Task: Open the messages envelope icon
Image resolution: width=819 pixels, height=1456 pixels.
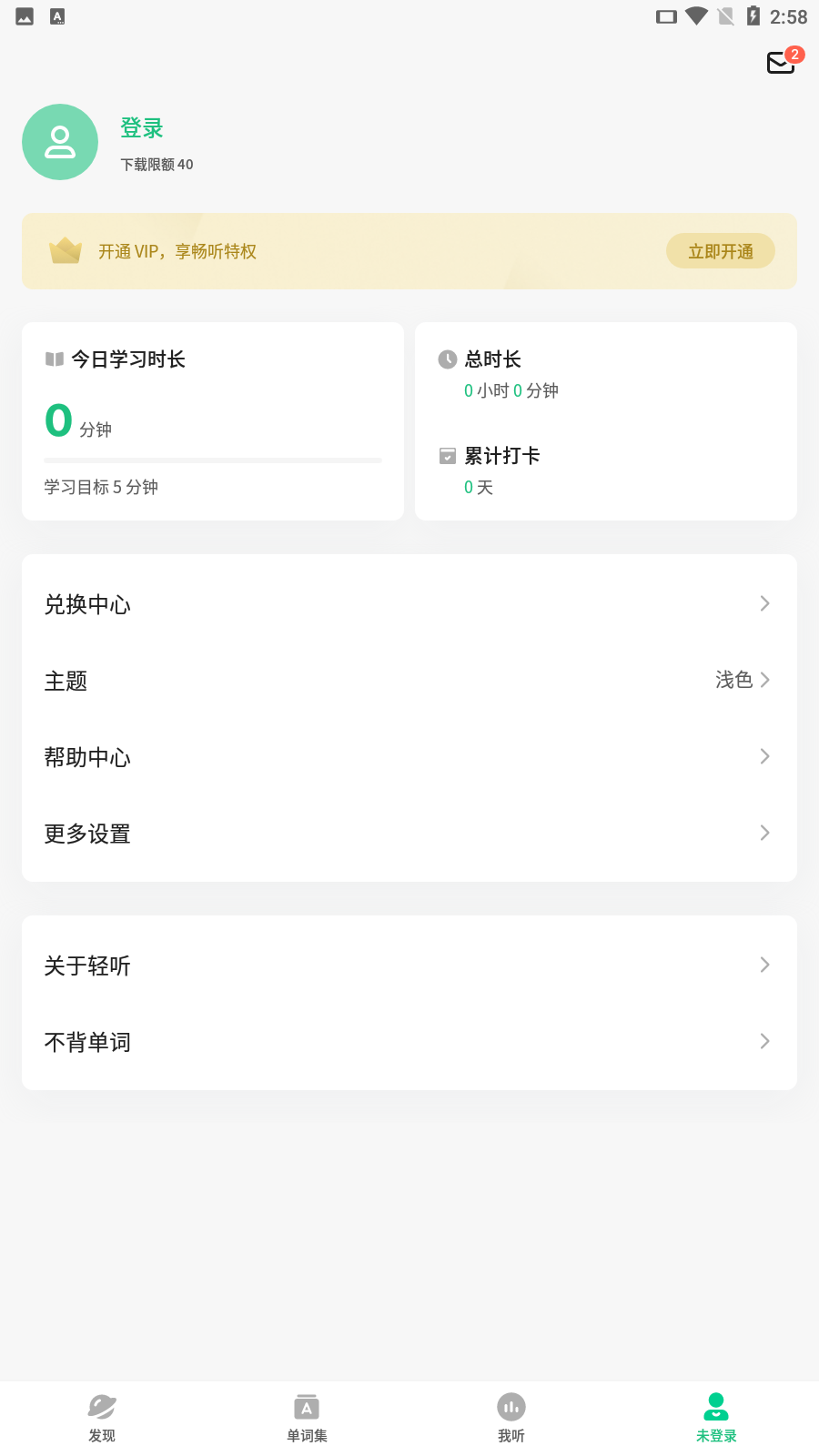Action: click(782, 62)
